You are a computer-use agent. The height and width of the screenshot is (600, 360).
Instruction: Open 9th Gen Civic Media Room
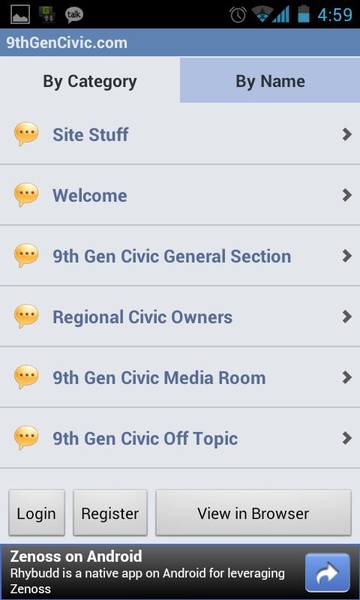point(180,377)
